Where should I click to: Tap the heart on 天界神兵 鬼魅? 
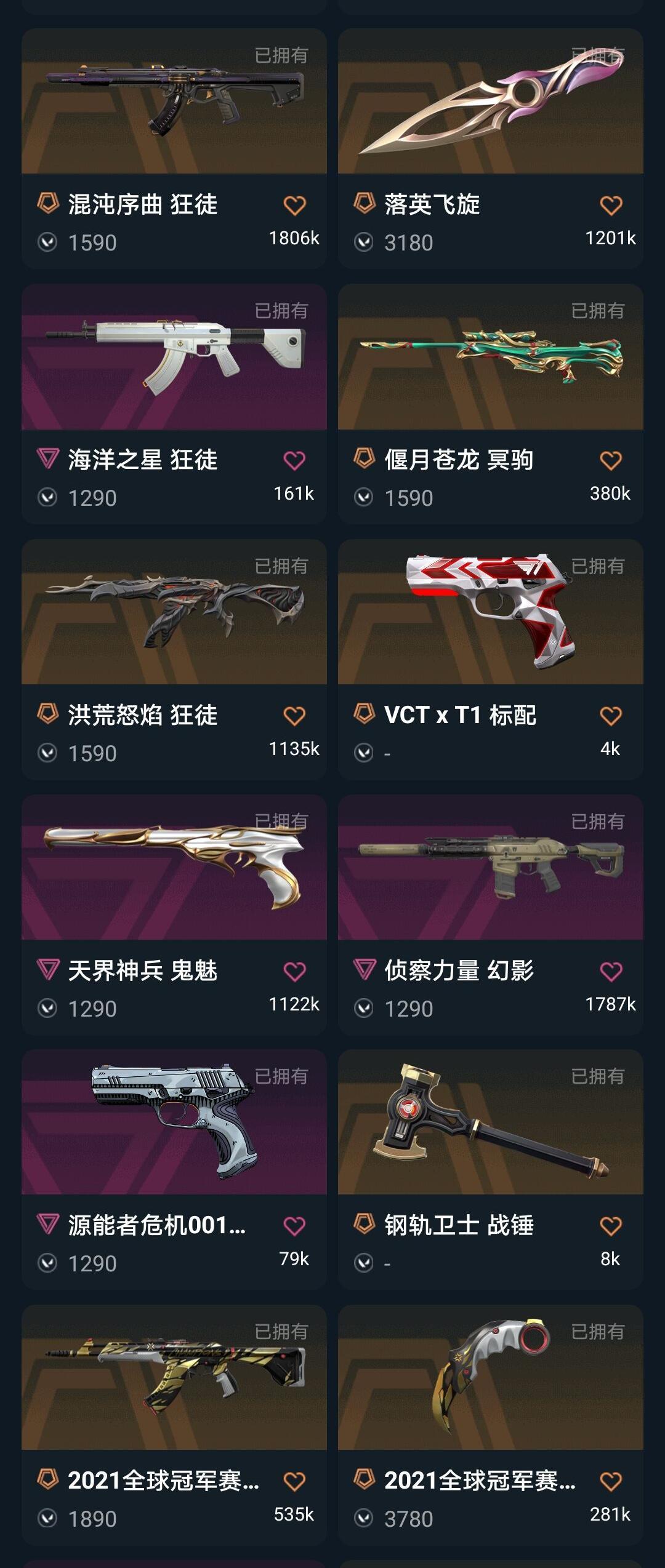[x=294, y=972]
